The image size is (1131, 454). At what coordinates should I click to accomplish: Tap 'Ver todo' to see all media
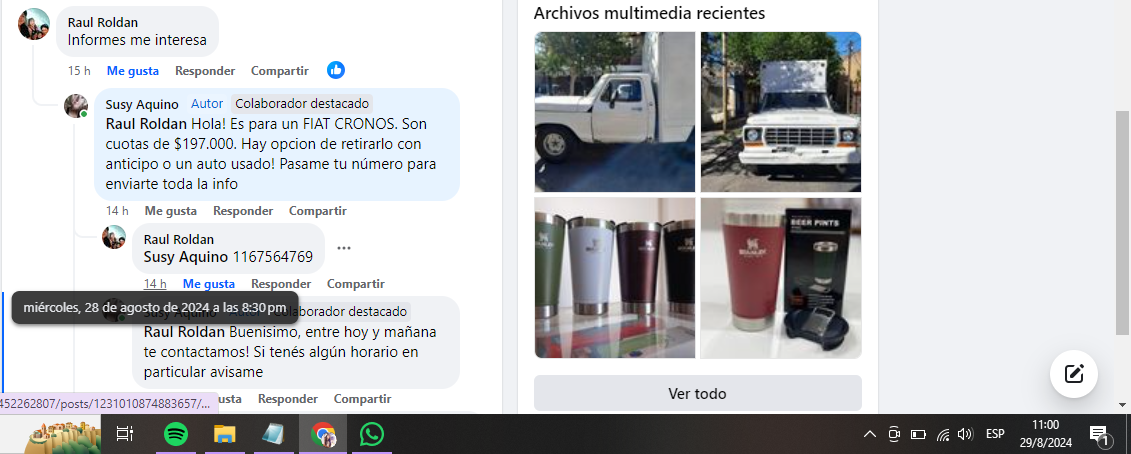click(697, 393)
